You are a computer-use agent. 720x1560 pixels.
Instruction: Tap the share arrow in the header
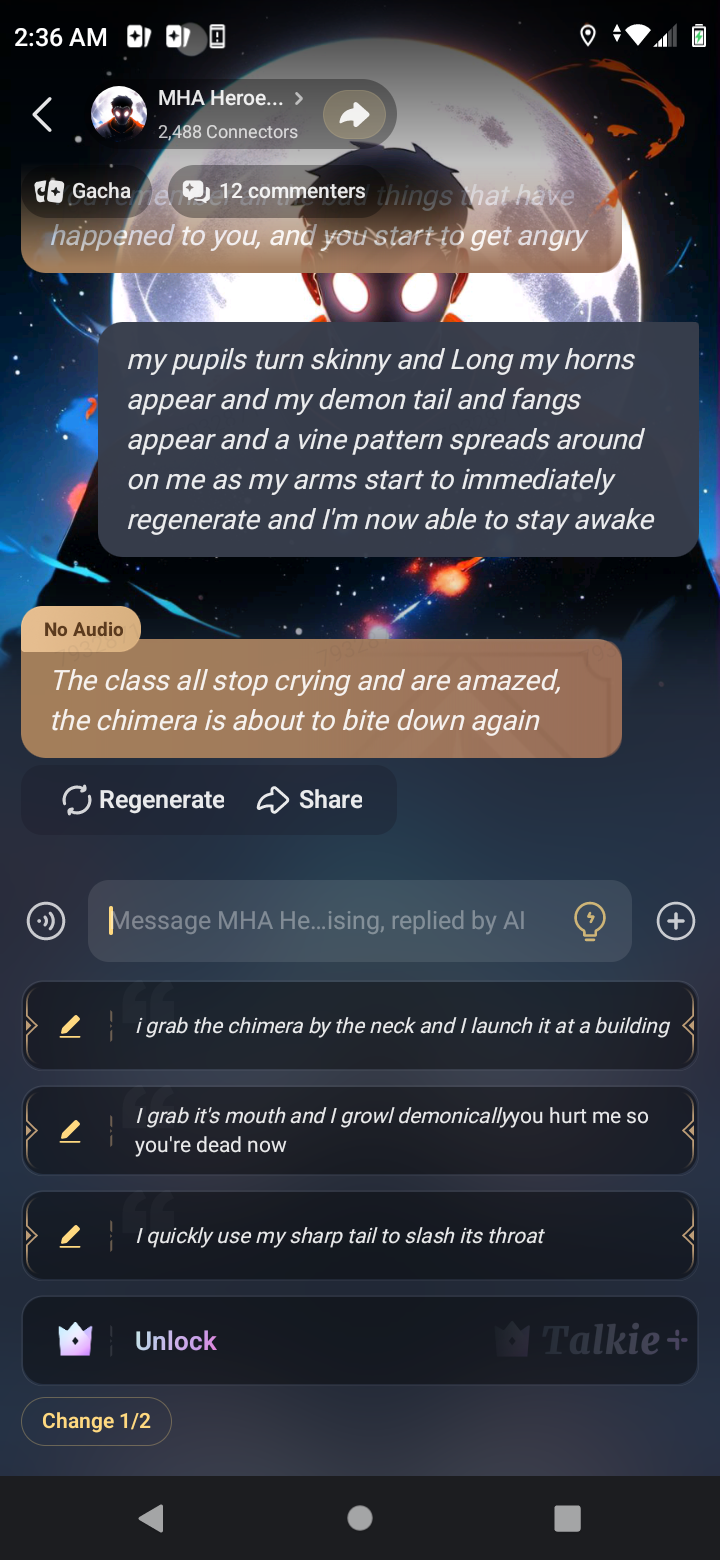click(354, 115)
